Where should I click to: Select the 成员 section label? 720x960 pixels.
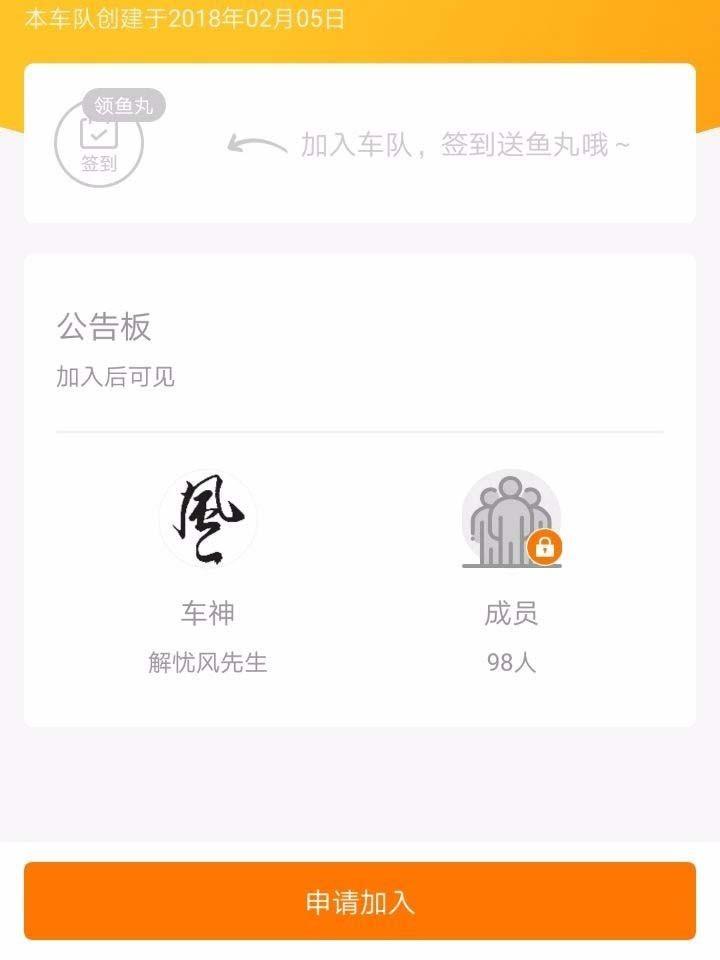coord(511,614)
